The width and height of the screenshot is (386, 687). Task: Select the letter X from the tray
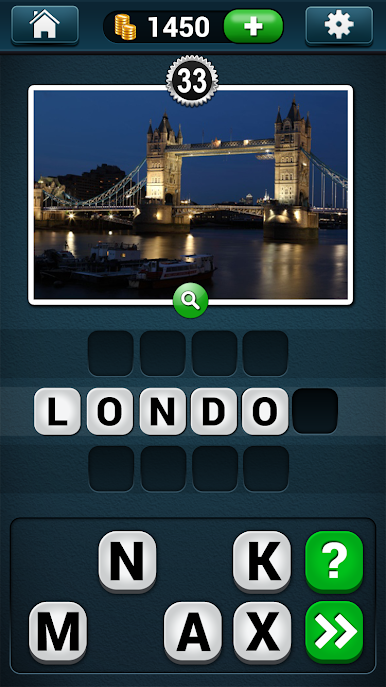262,631
